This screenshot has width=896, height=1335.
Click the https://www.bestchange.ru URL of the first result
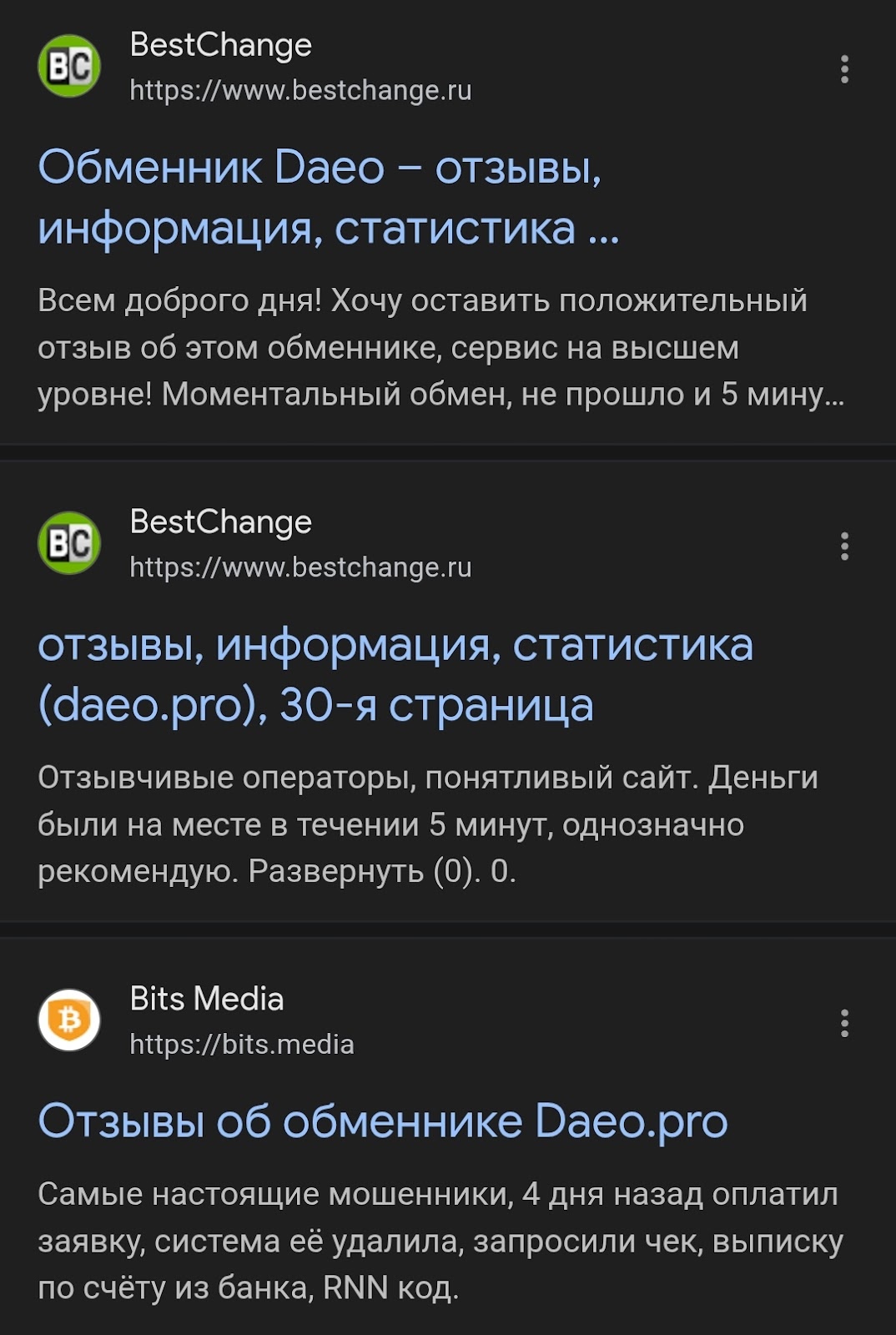point(300,90)
